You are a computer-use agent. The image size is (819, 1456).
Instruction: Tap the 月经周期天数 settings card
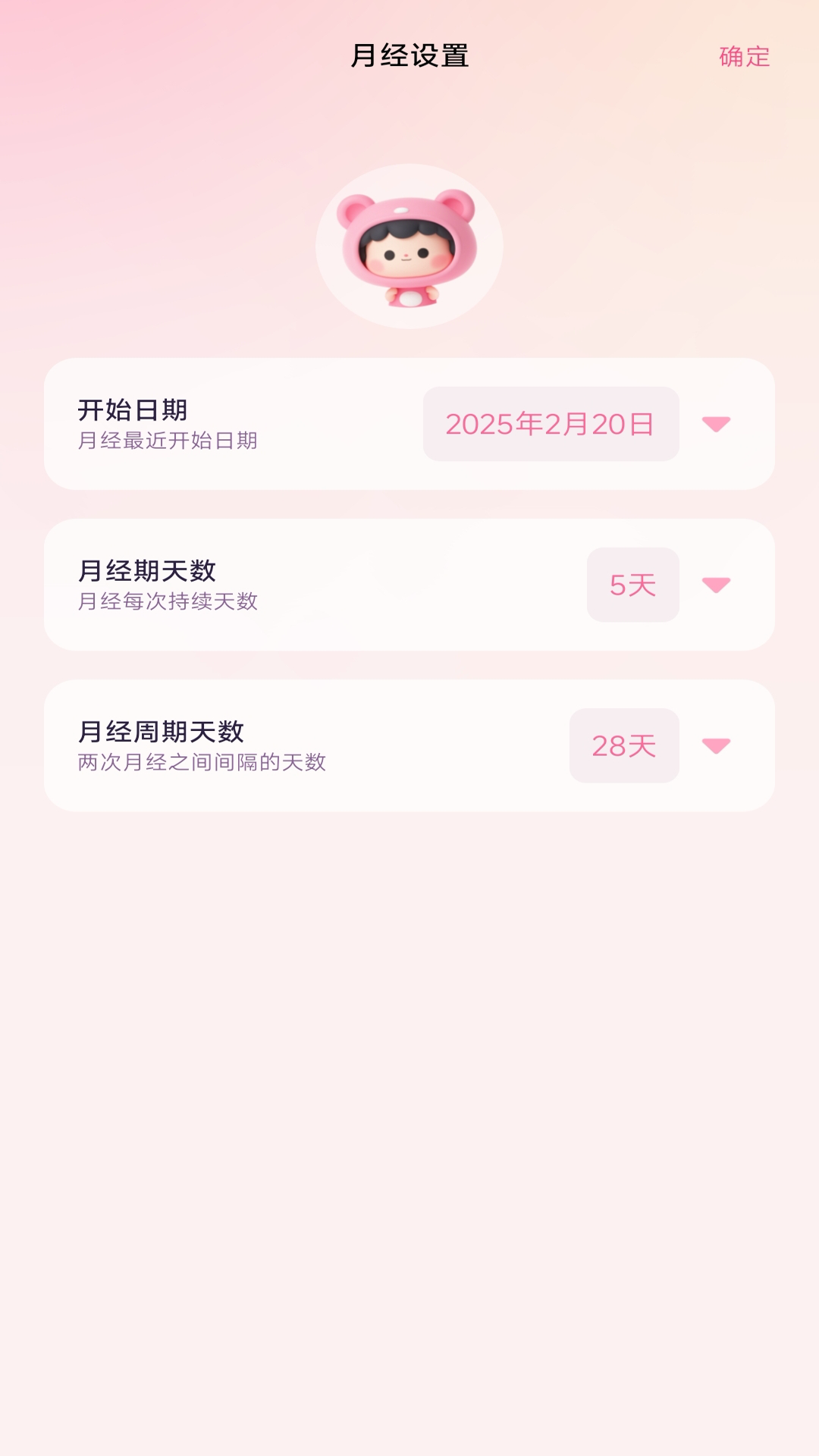pos(409,745)
